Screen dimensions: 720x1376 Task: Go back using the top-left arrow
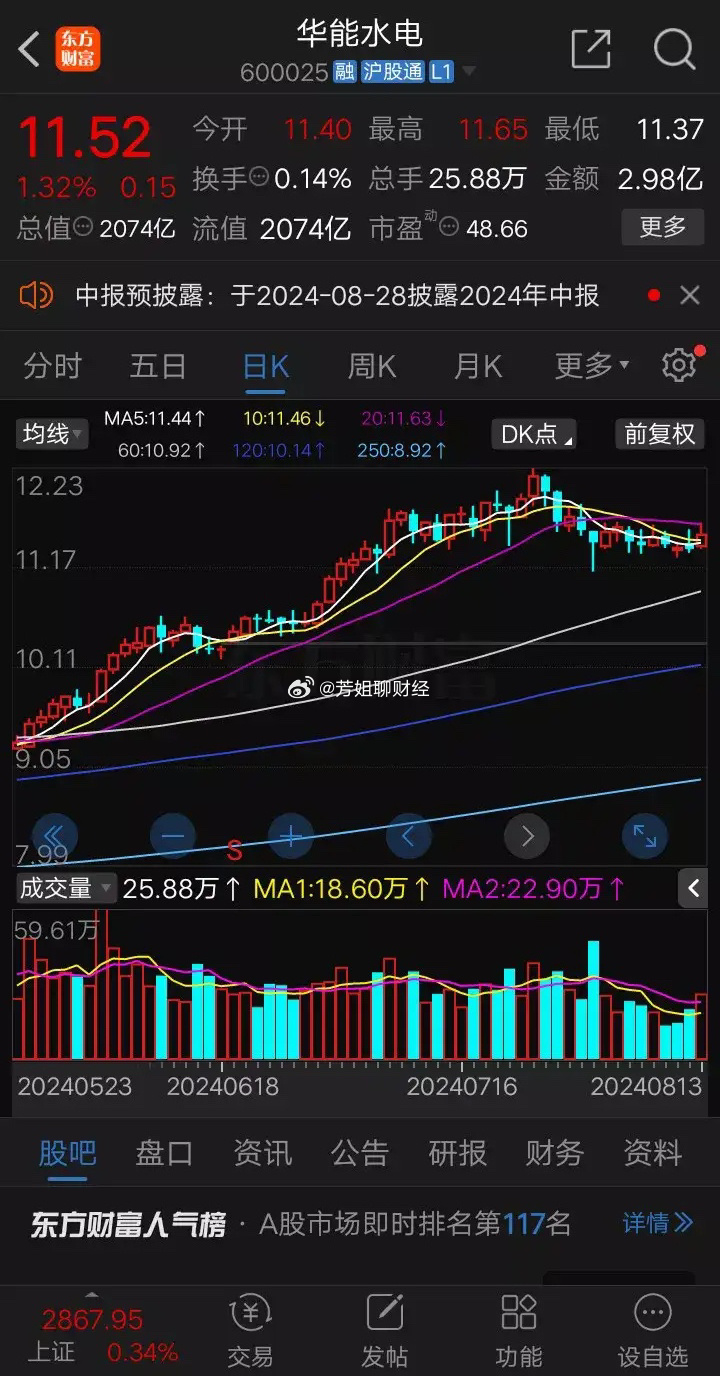[30, 49]
